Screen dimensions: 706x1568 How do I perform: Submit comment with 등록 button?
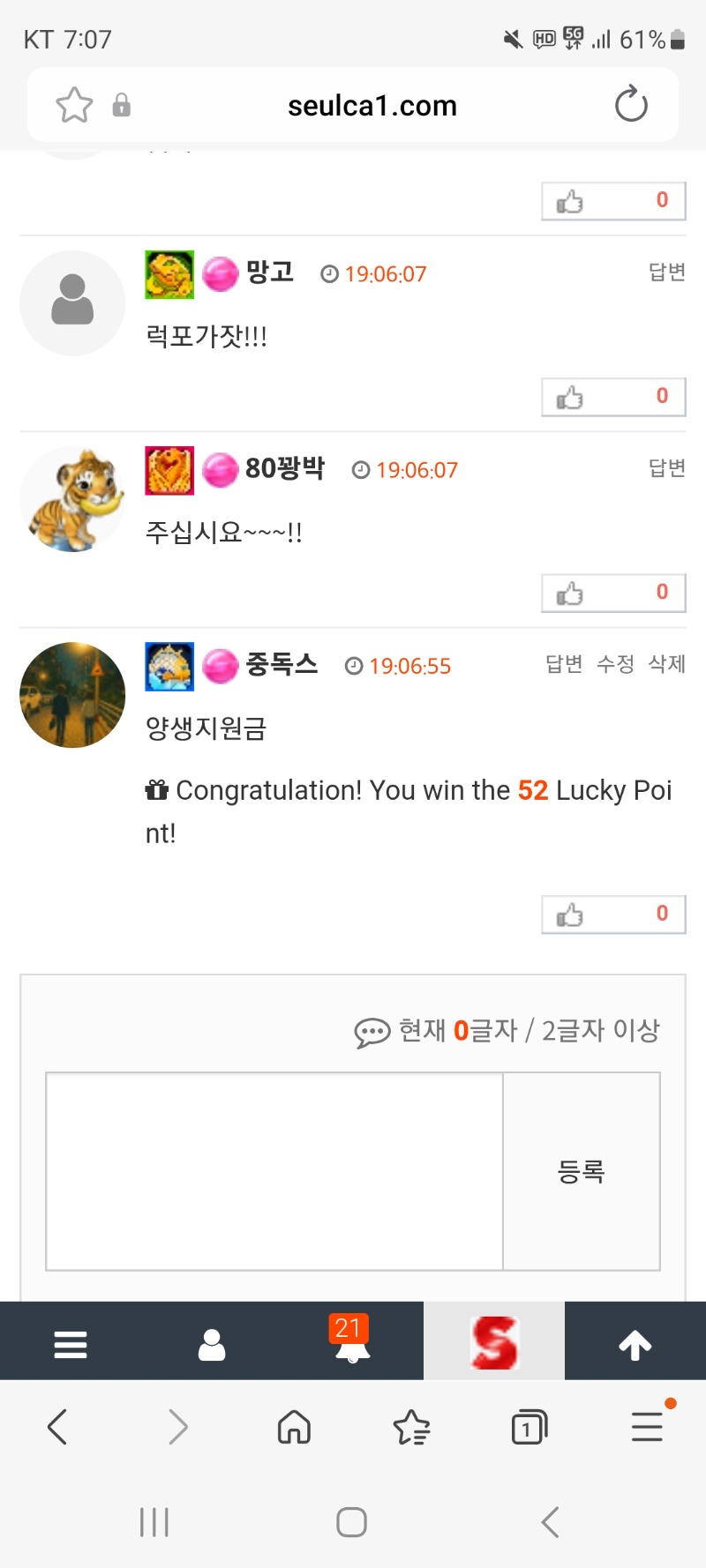point(582,1171)
